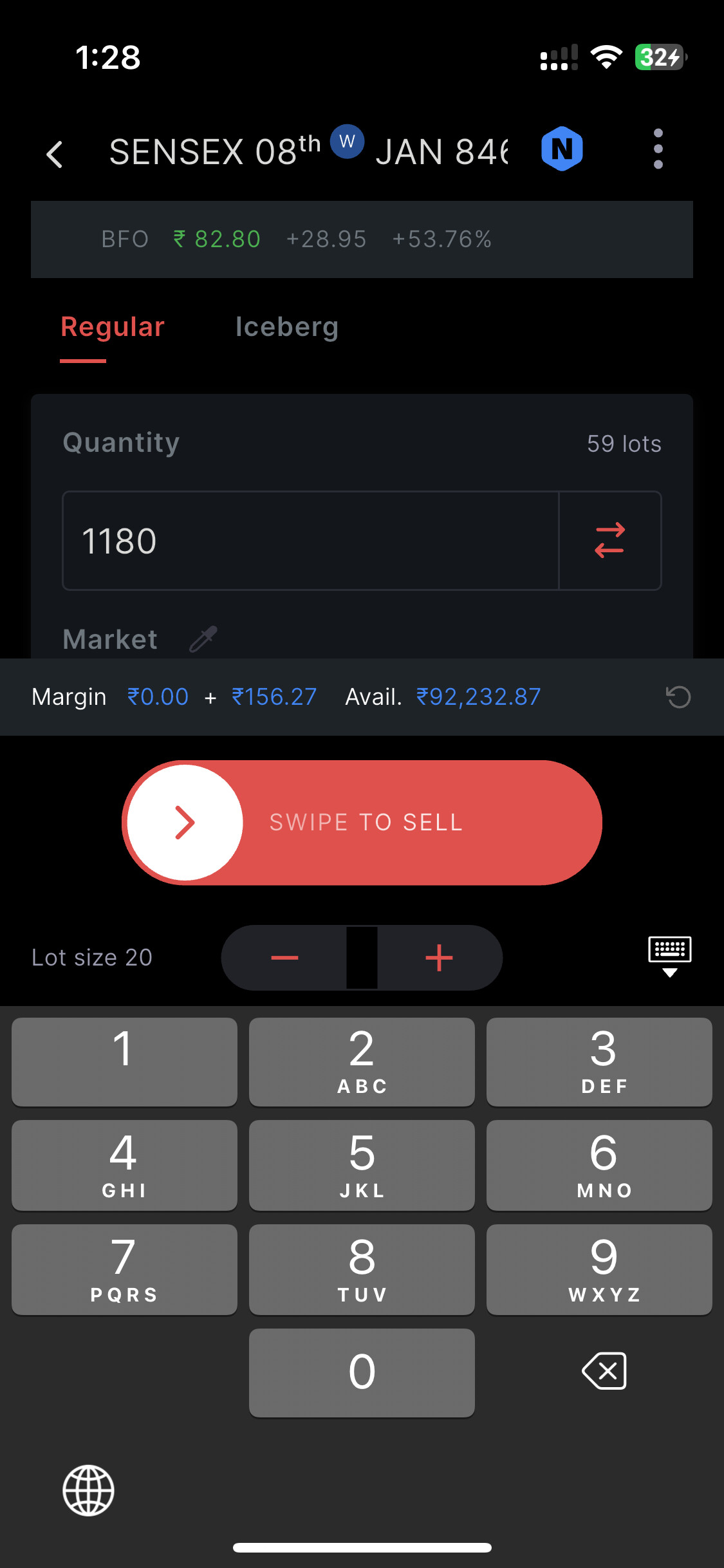
Task: Toggle quantity between lots and units
Action: click(x=609, y=541)
